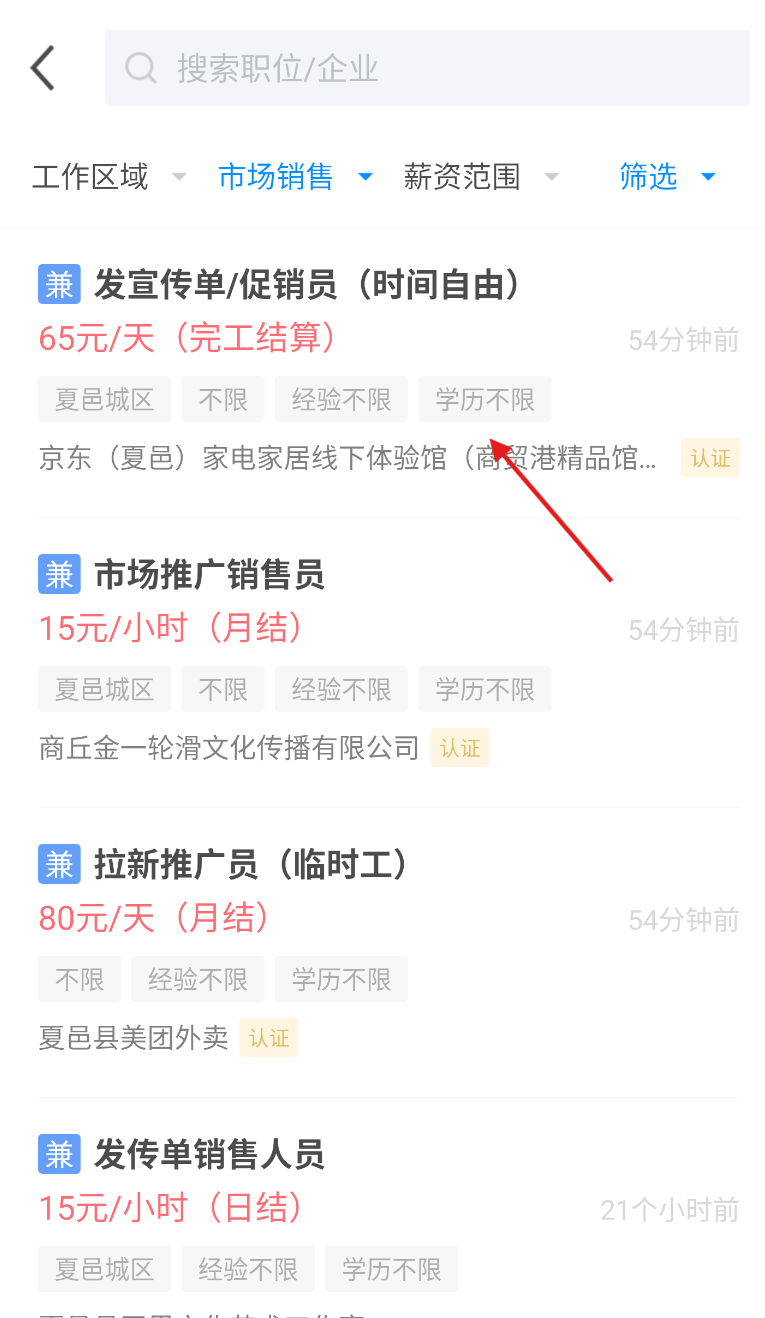Expand the 工作区域 dropdown

click(x=108, y=177)
